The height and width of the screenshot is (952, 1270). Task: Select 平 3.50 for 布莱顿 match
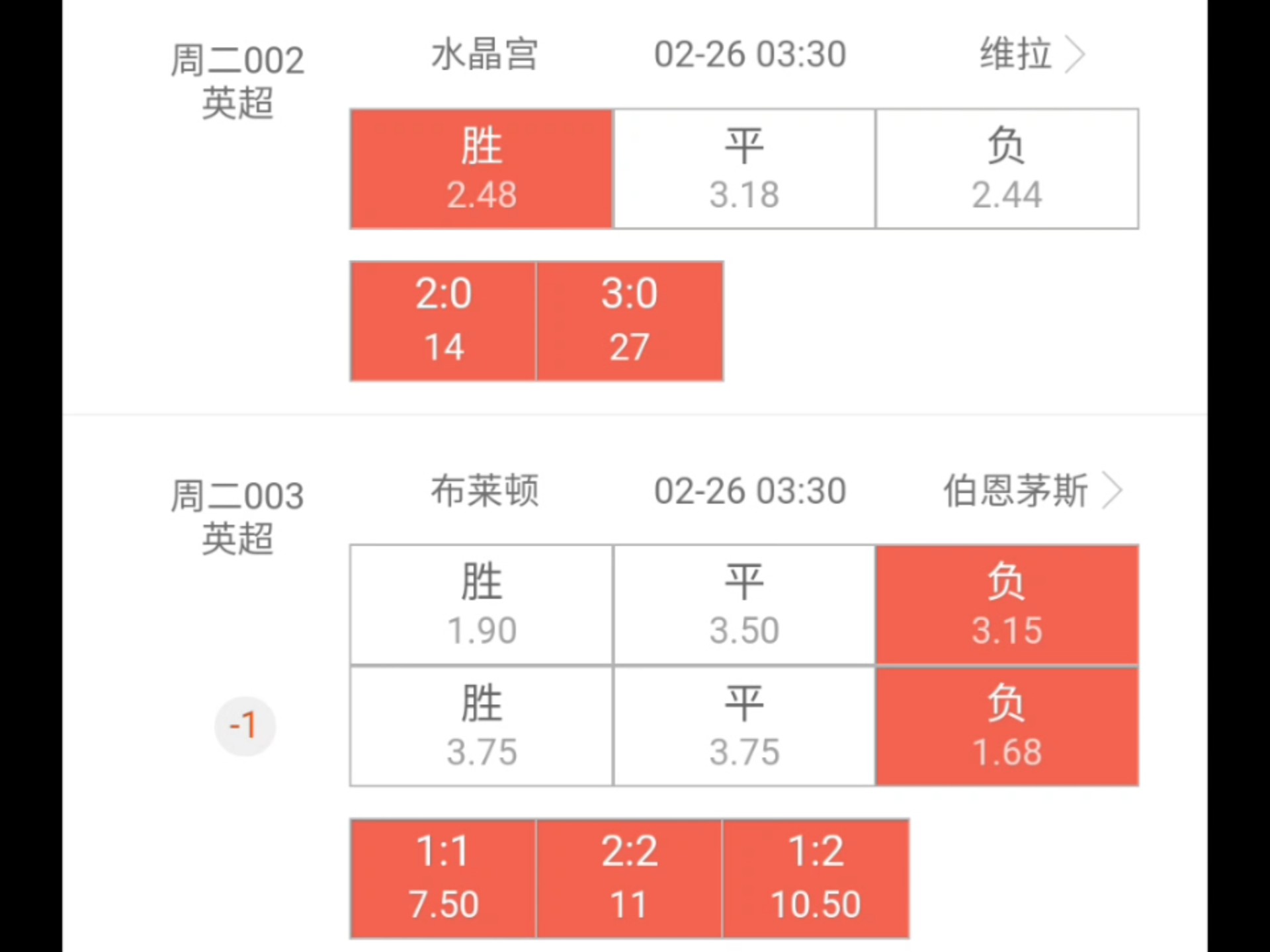[x=744, y=604]
